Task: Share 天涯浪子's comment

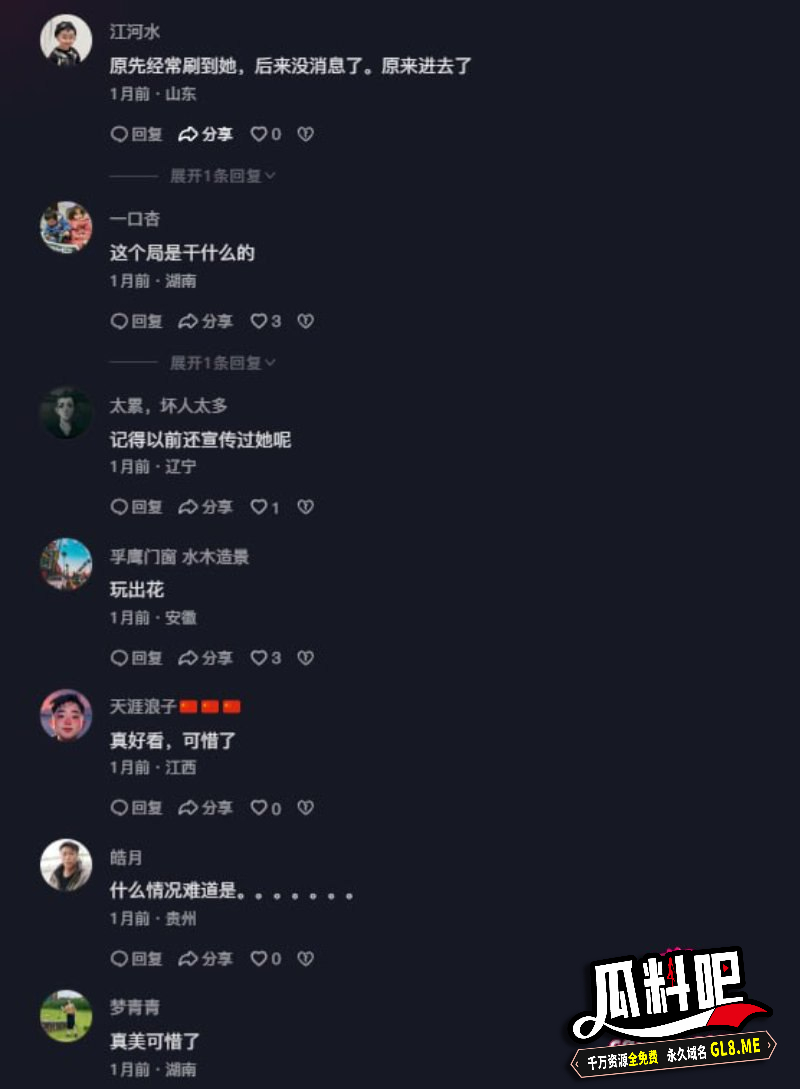Action: [x=205, y=808]
